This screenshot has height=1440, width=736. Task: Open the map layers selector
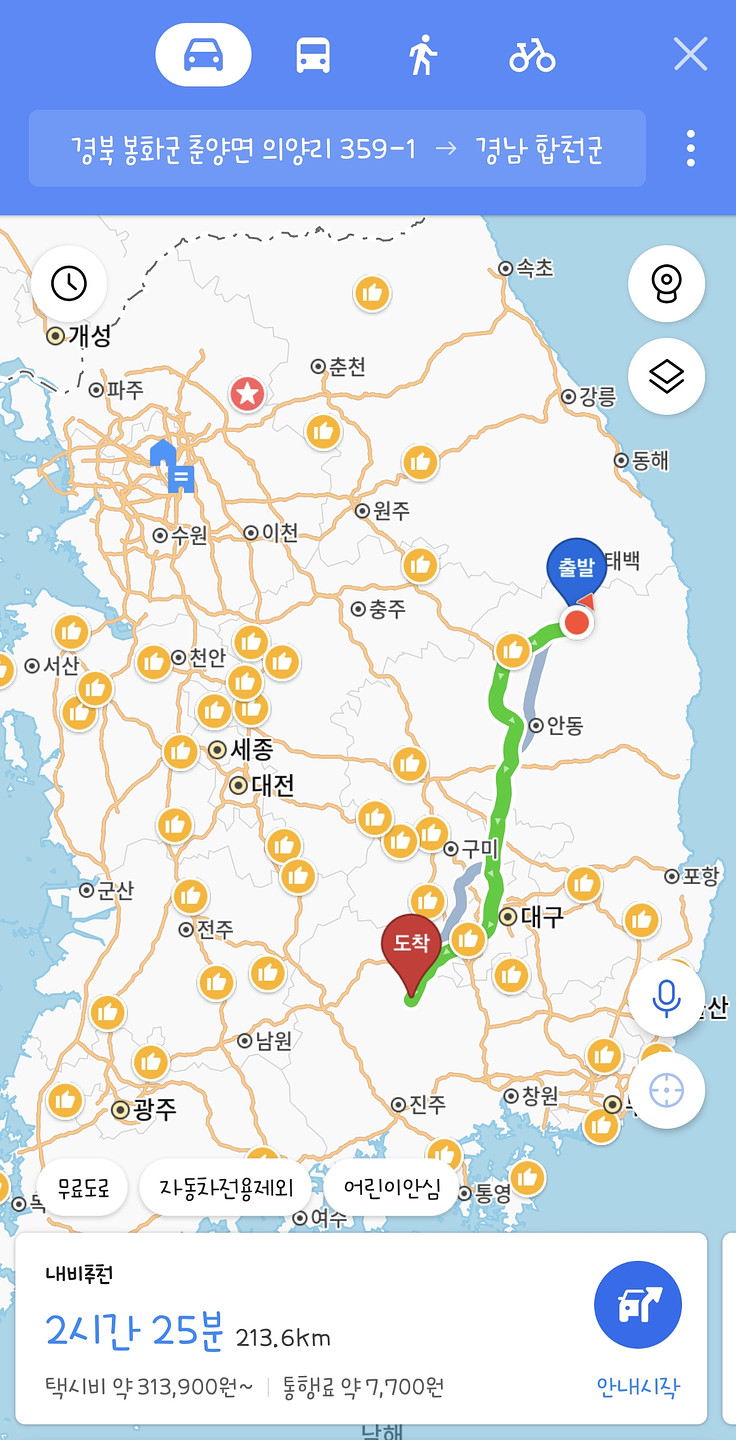point(666,377)
